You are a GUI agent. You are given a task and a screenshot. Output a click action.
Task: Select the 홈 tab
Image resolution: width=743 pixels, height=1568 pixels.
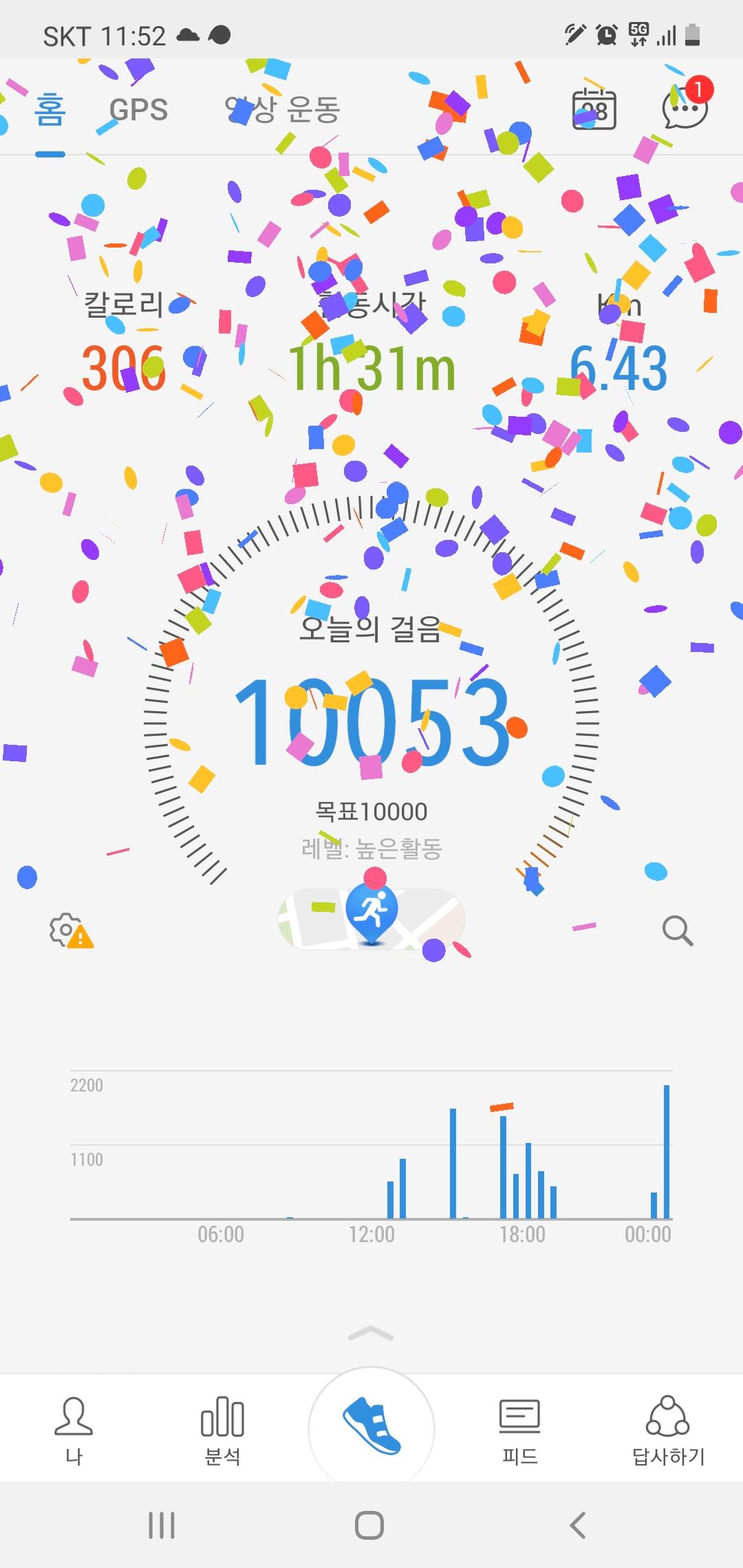pyautogui.click(x=50, y=110)
